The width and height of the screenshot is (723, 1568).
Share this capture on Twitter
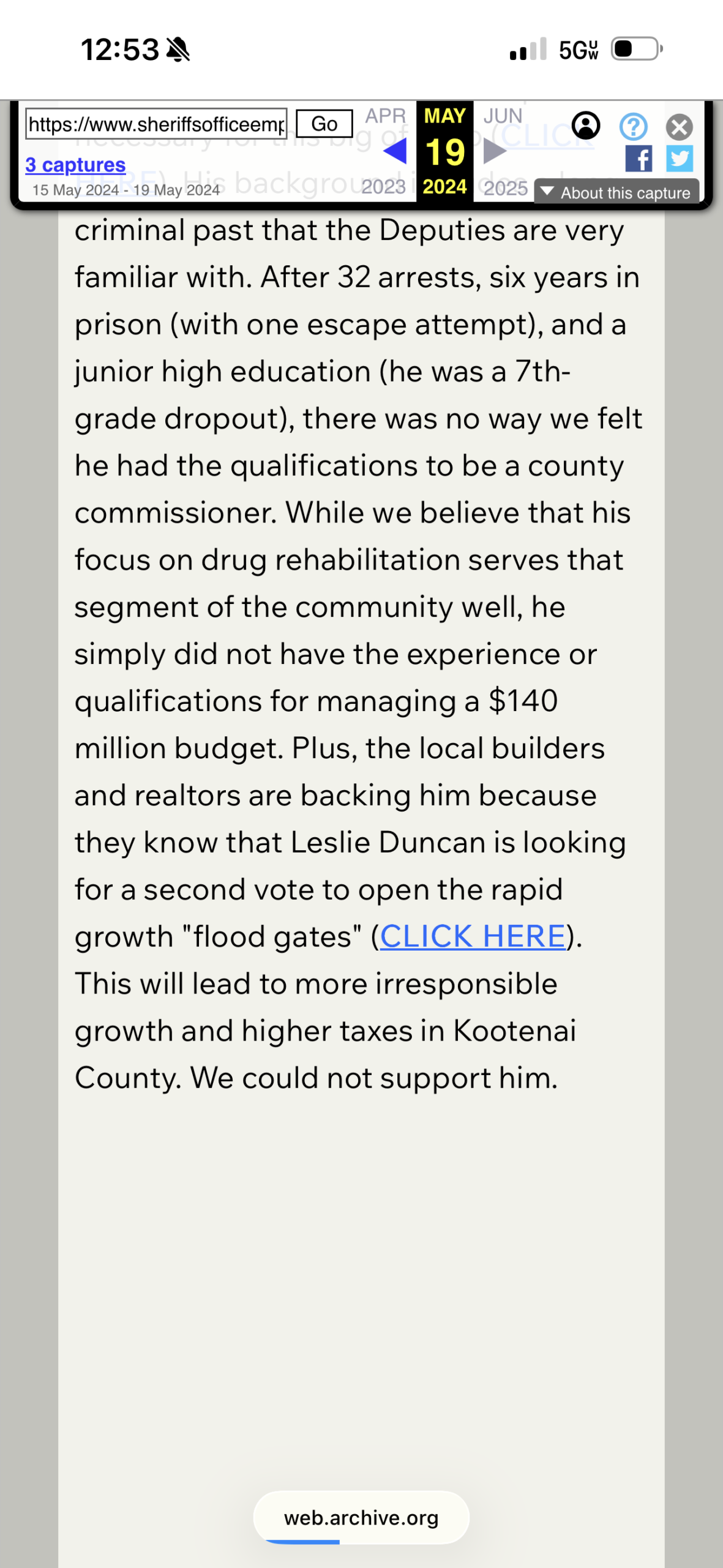(x=679, y=159)
